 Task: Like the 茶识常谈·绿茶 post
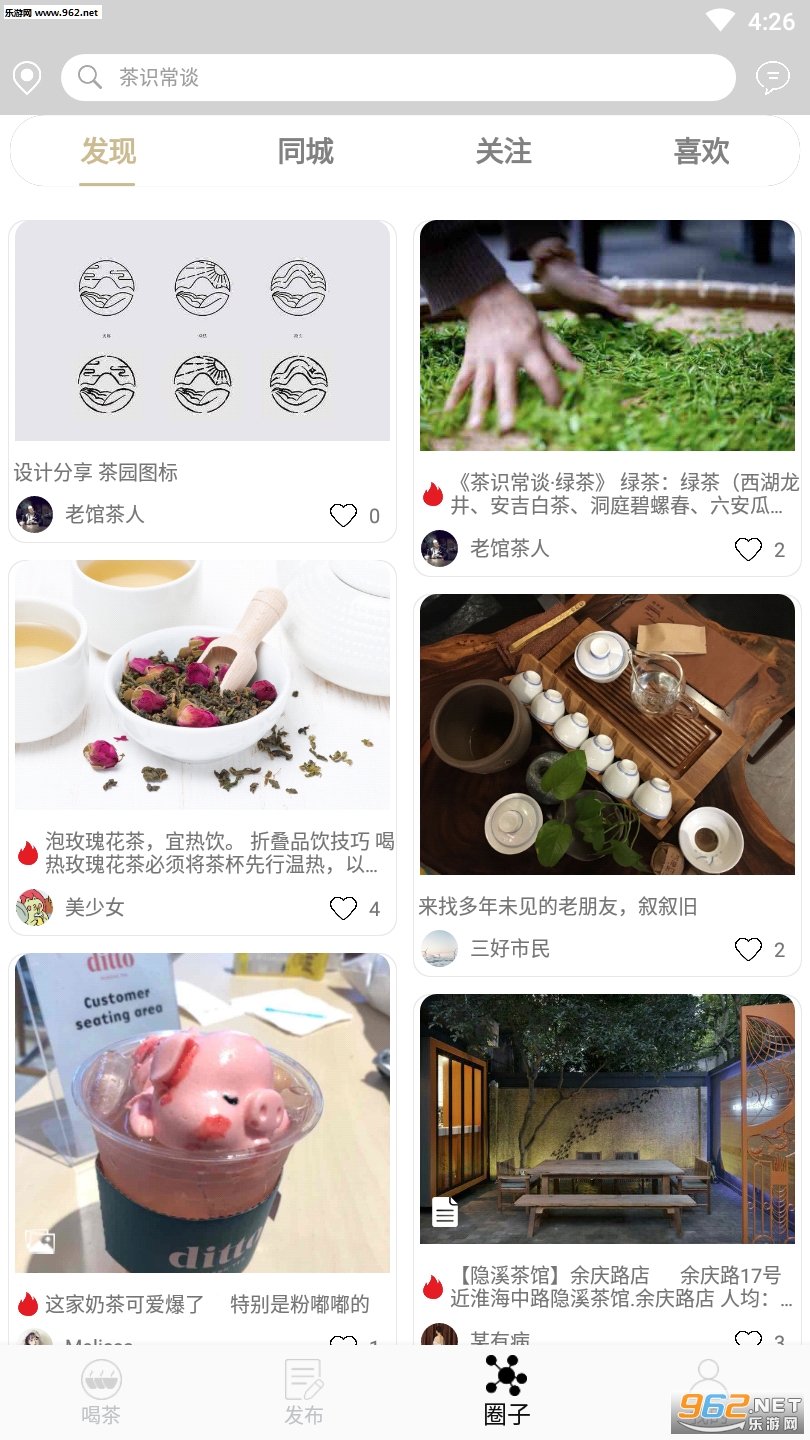tap(748, 549)
